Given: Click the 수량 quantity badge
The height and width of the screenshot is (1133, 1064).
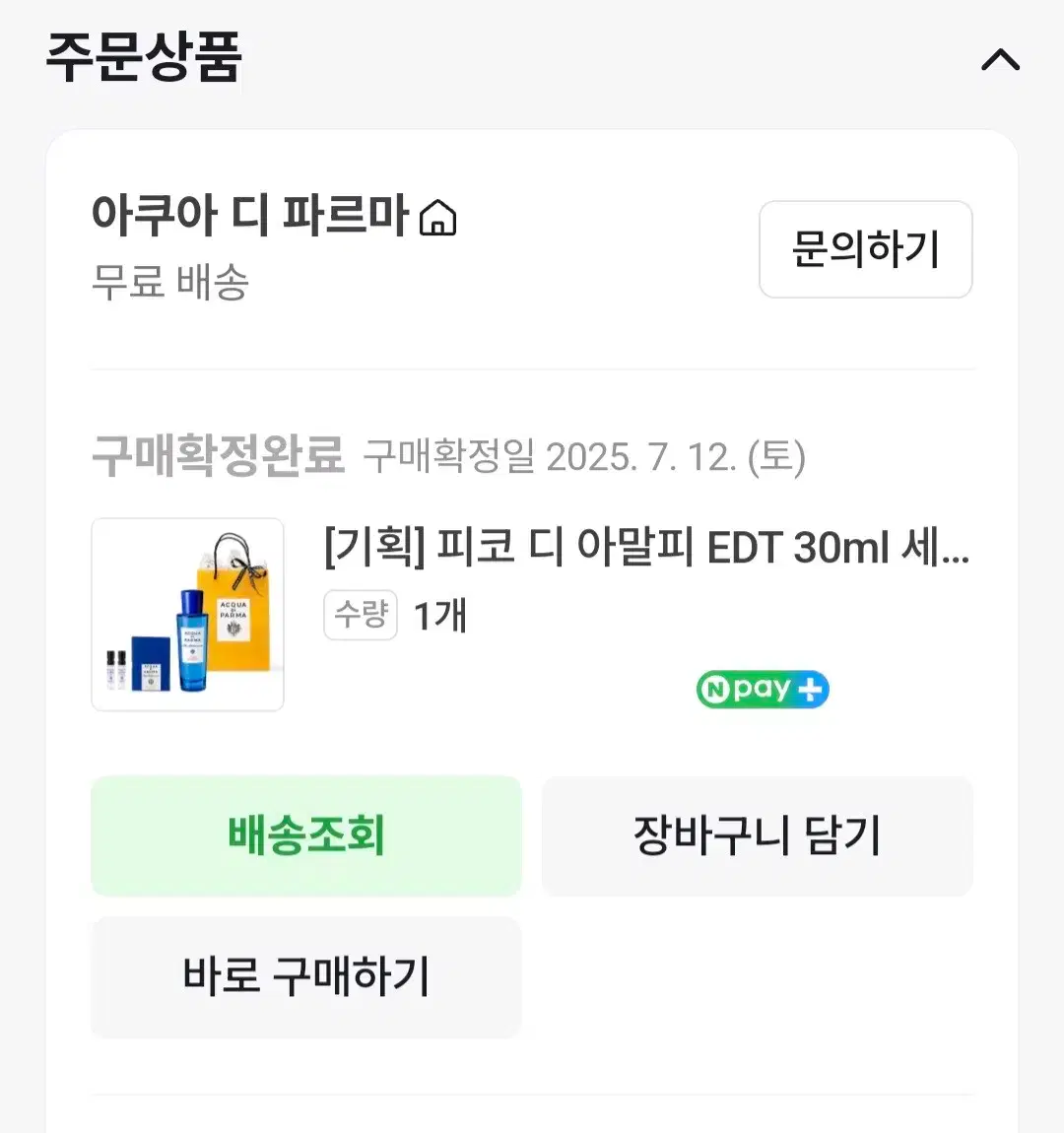Looking at the screenshot, I should [x=361, y=615].
